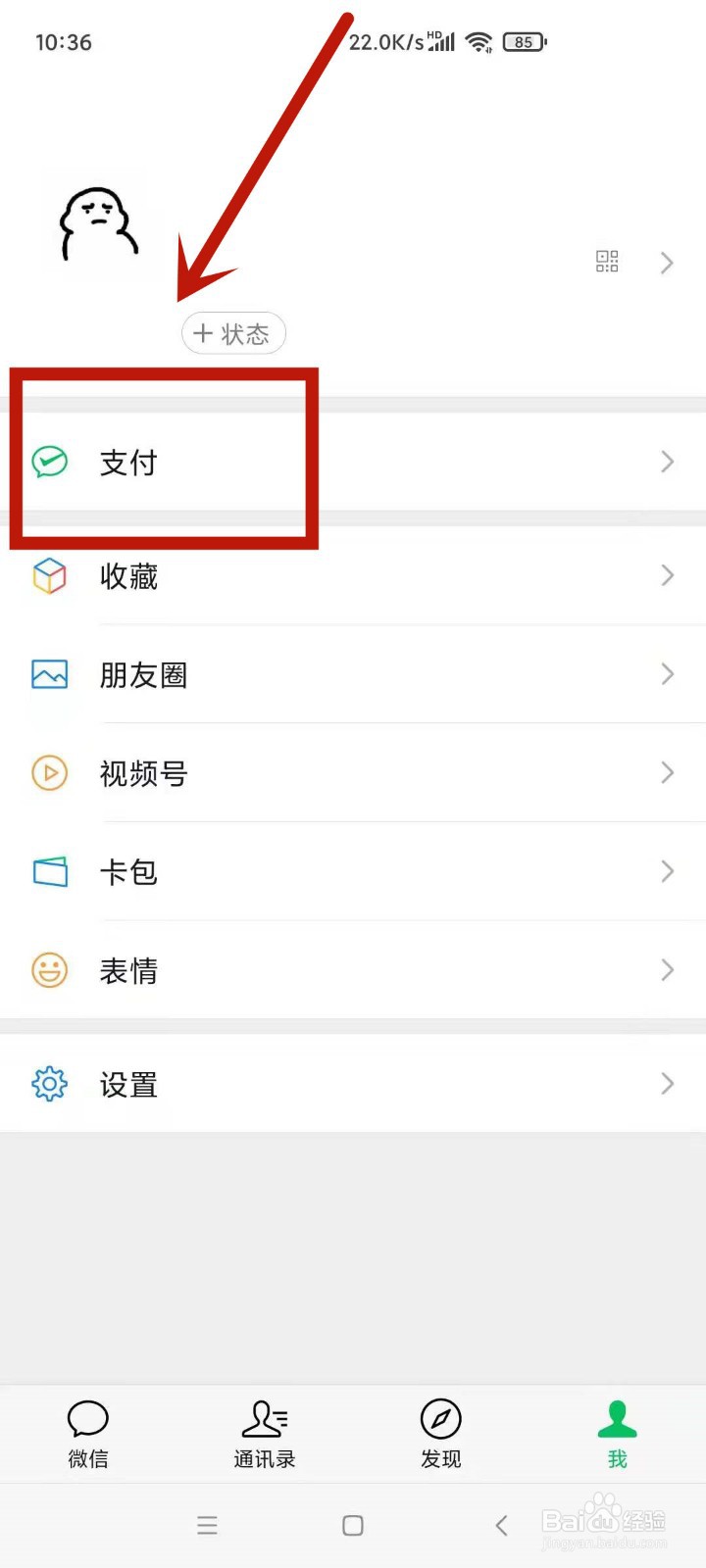Select the 收藏 Favorites box icon
The height and width of the screenshot is (1568, 706).
click(49, 576)
